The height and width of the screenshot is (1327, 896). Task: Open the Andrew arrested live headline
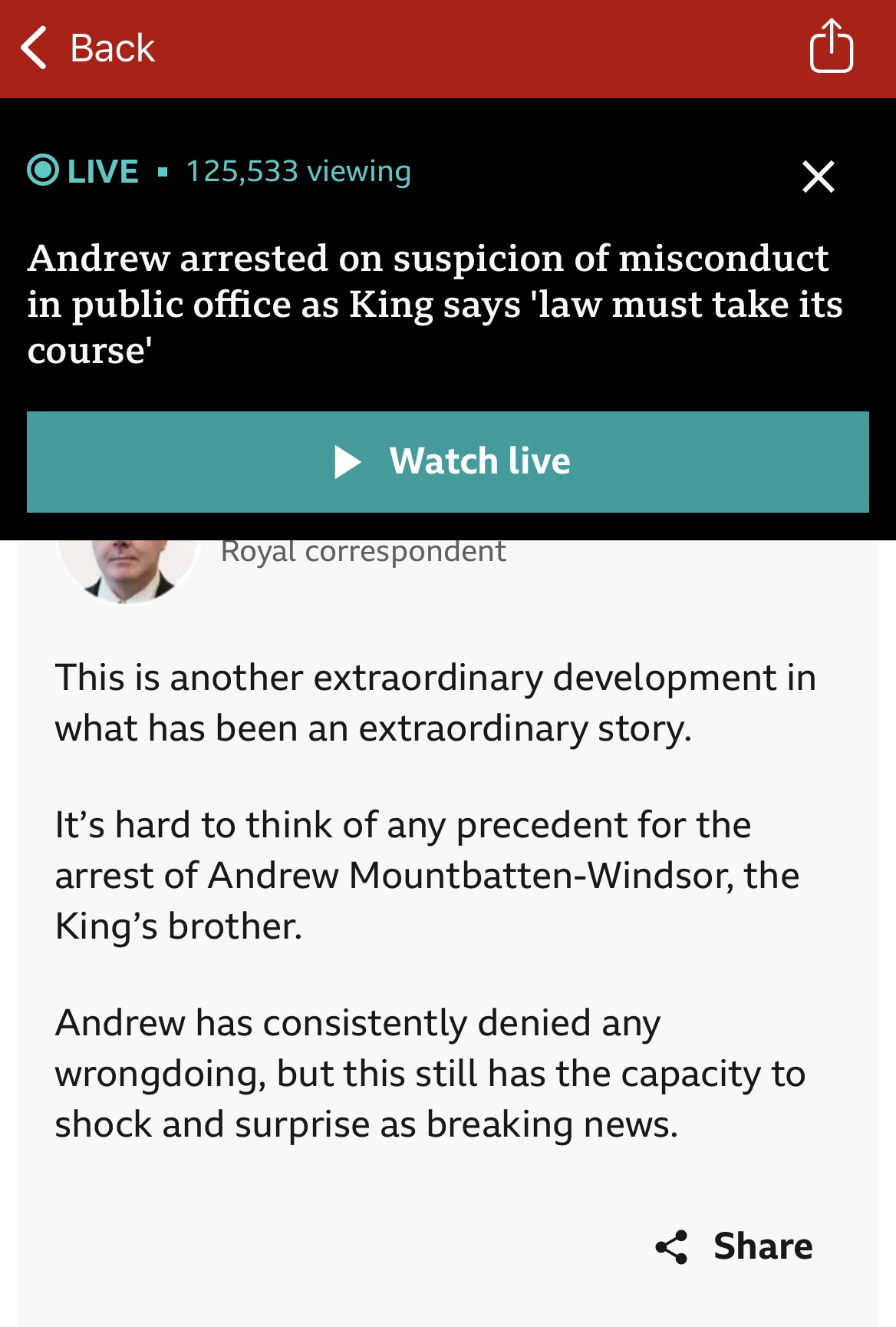[x=435, y=304]
